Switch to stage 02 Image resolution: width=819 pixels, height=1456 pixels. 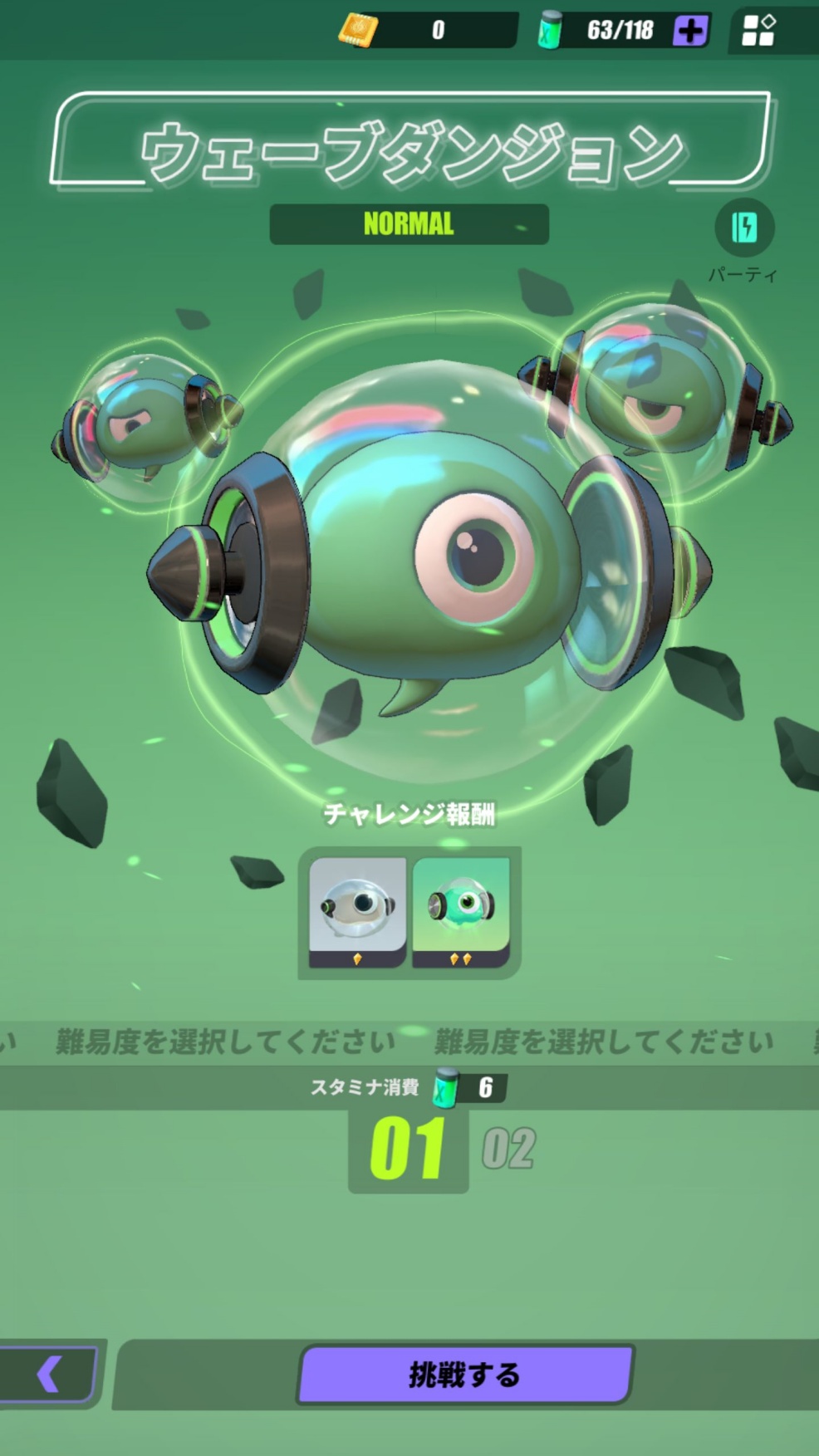pos(508,1150)
